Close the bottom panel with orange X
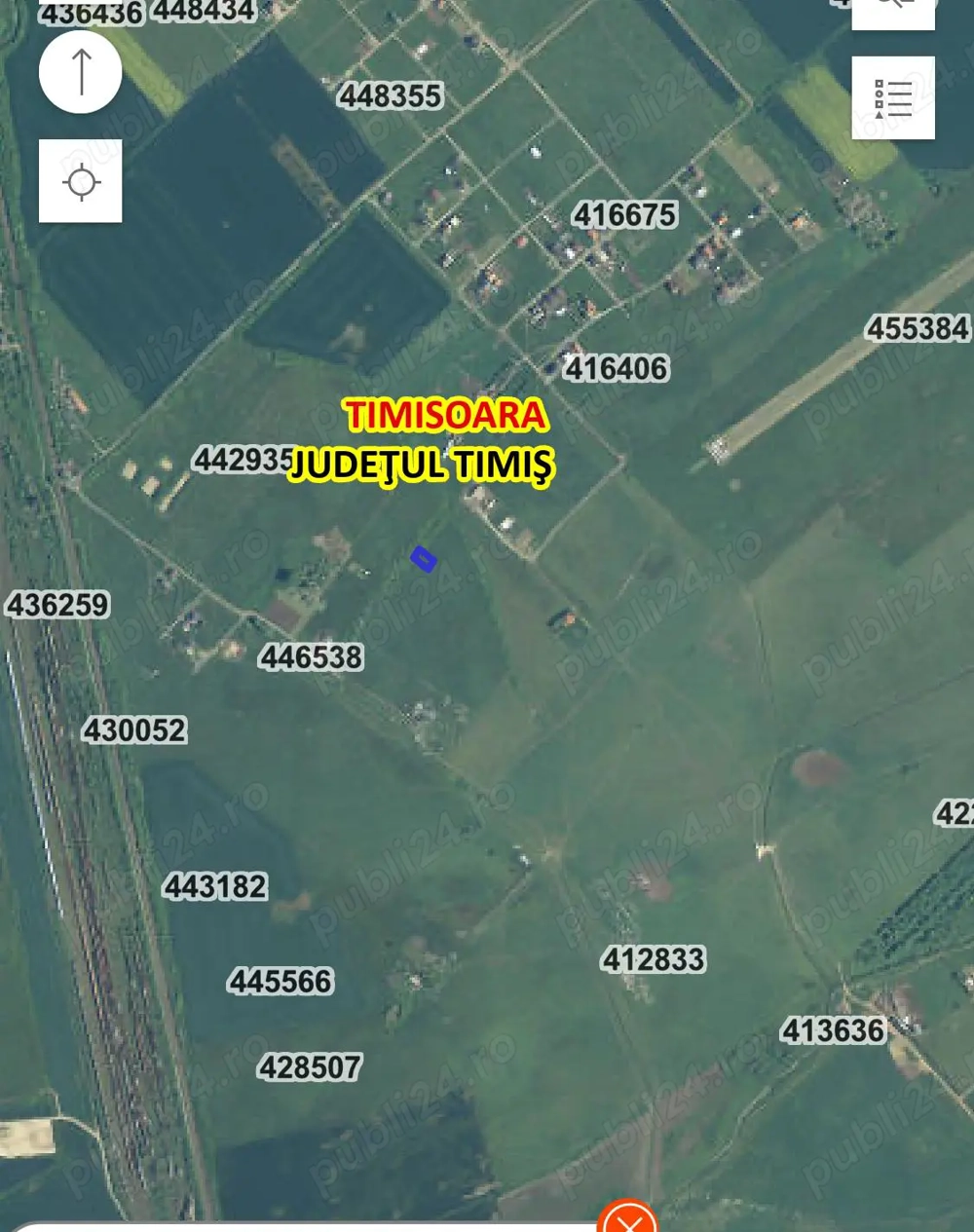This screenshot has height=1232, width=974. (x=627, y=1219)
